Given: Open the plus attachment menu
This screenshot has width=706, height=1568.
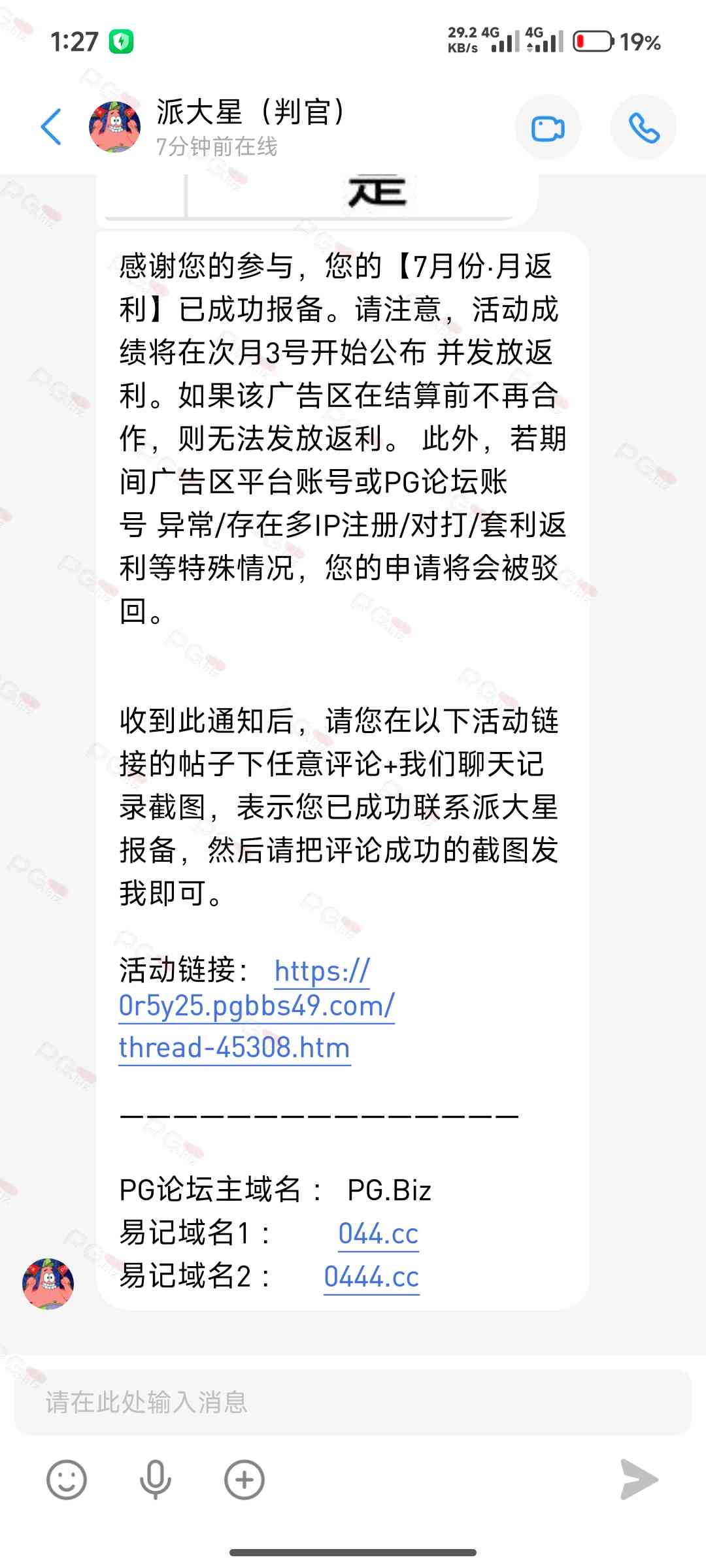Looking at the screenshot, I should [x=244, y=1480].
